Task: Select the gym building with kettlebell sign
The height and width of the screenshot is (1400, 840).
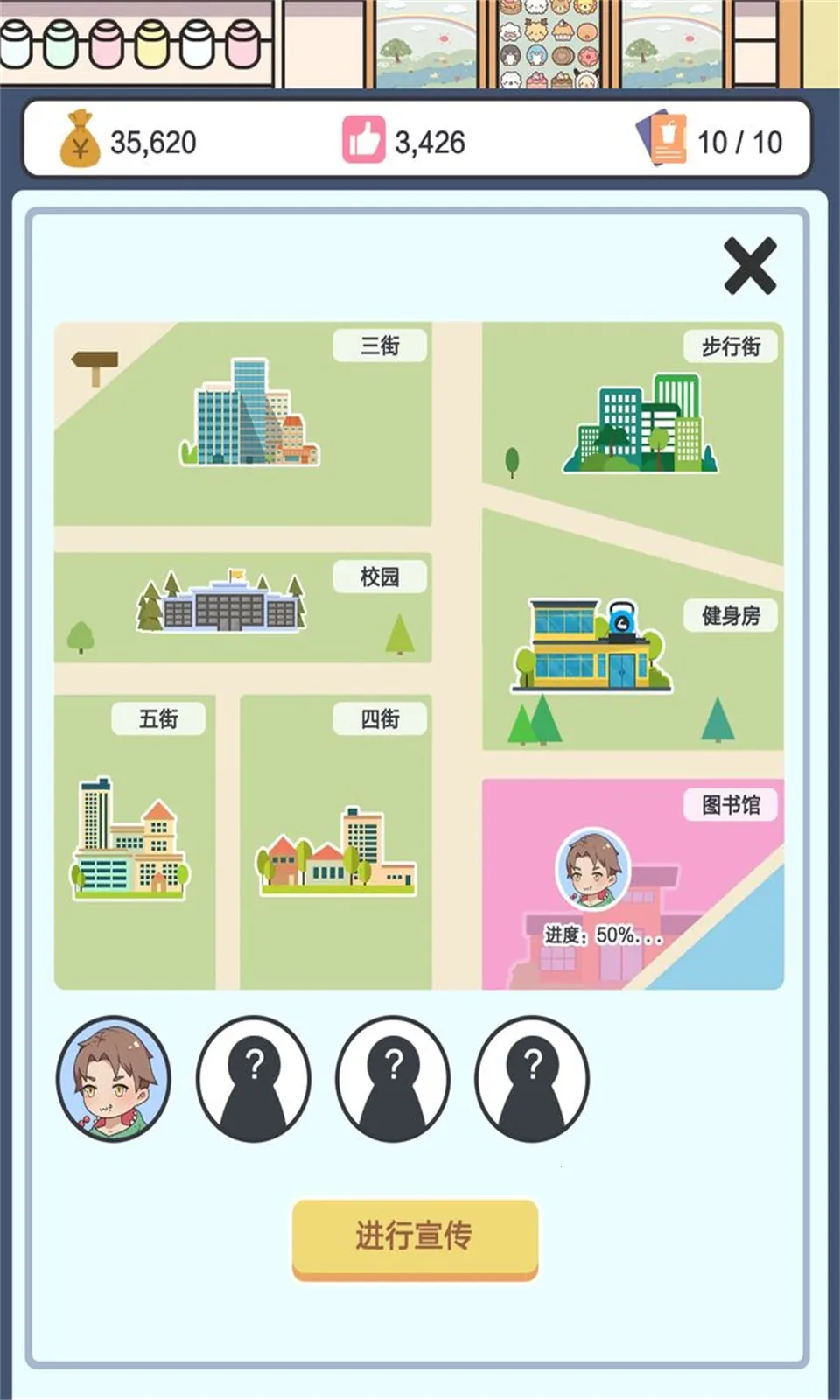Action: coord(591,647)
